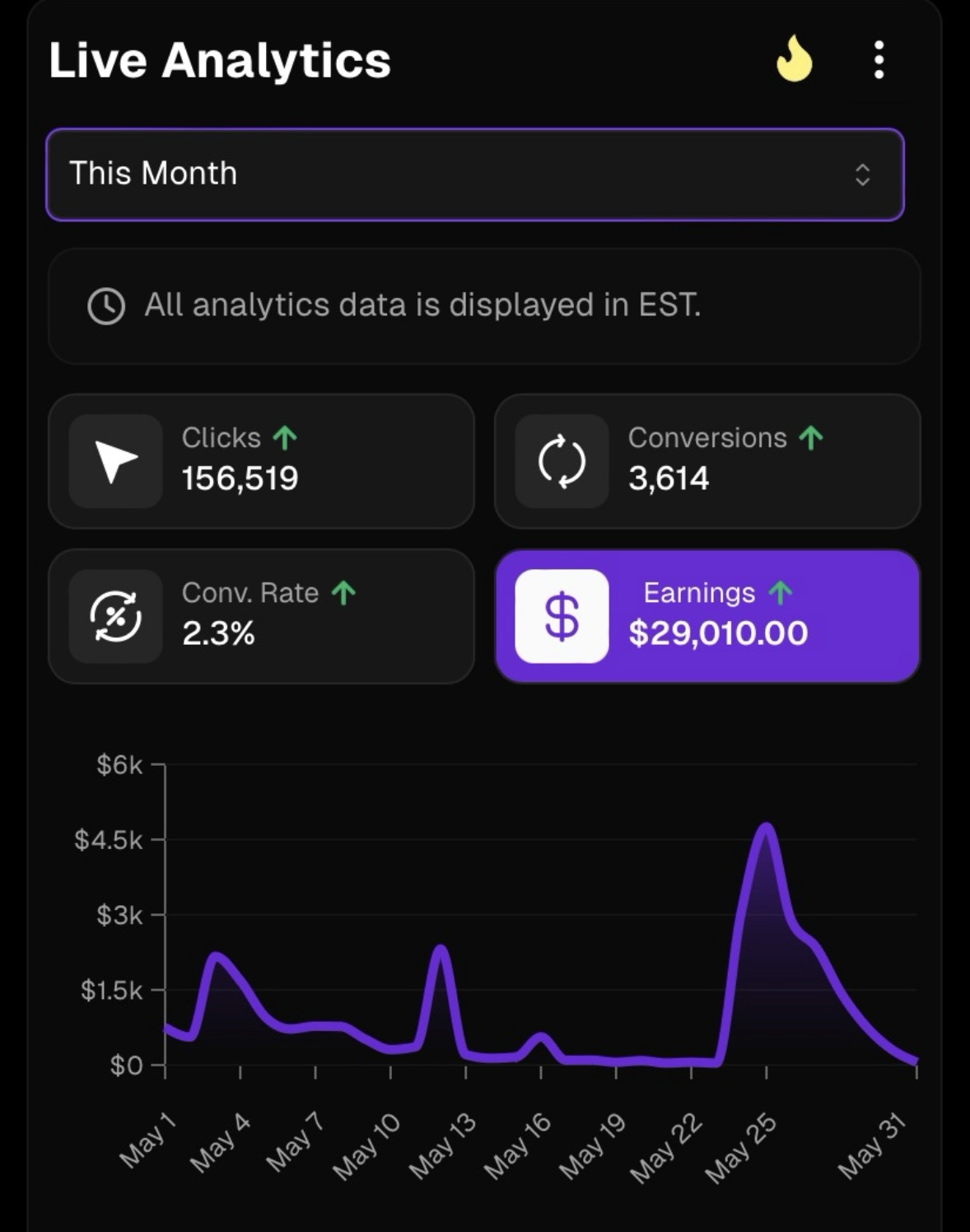Click the circular refresh icon on Conversions card
Viewport: 970px width, 1232px height.
click(x=561, y=461)
